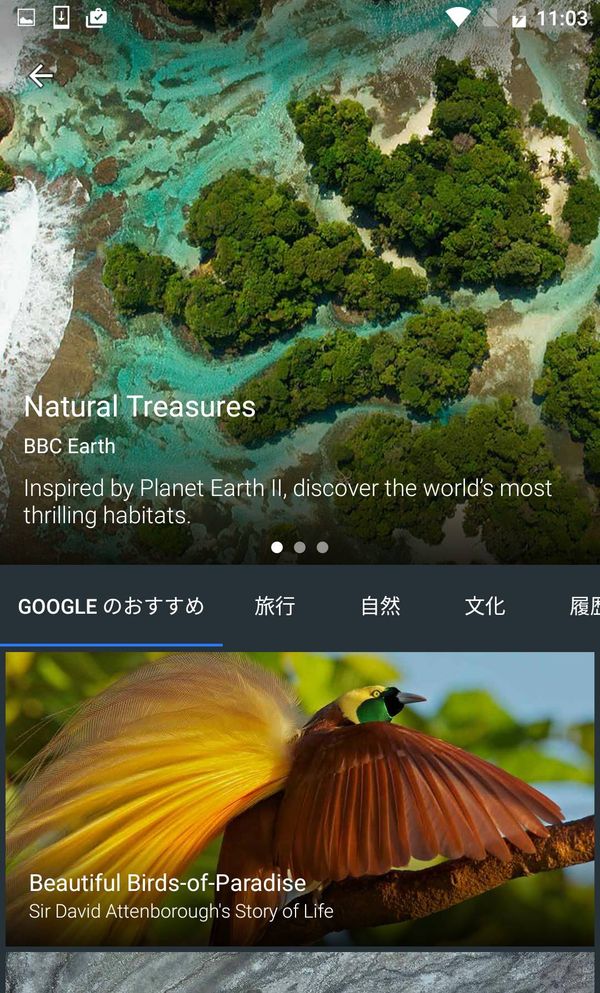Viewport: 600px width, 993px height.
Task: Open the 文化 tab
Action: [485, 606]
